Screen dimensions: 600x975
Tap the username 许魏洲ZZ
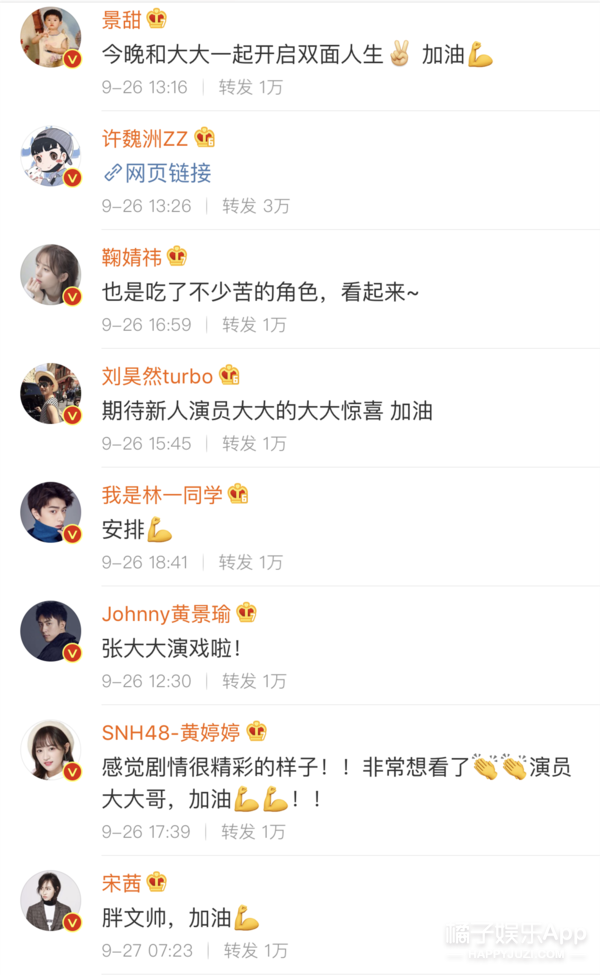tap(145, 138)
